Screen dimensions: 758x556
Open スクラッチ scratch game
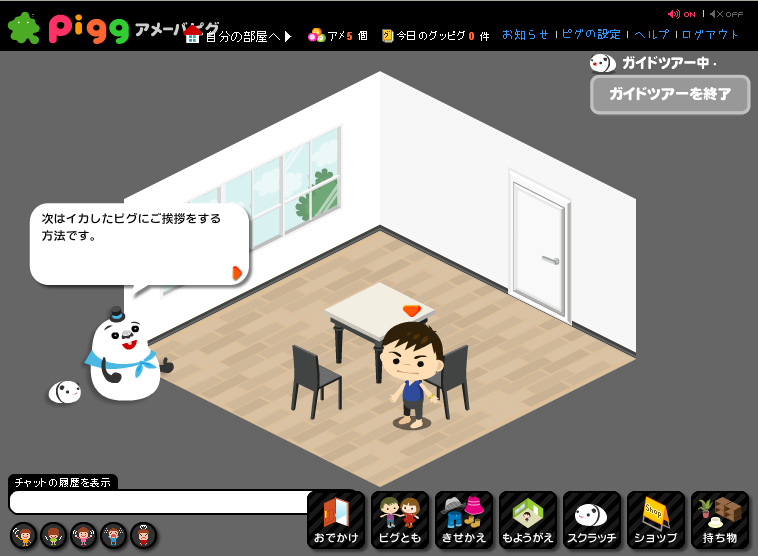592,520
